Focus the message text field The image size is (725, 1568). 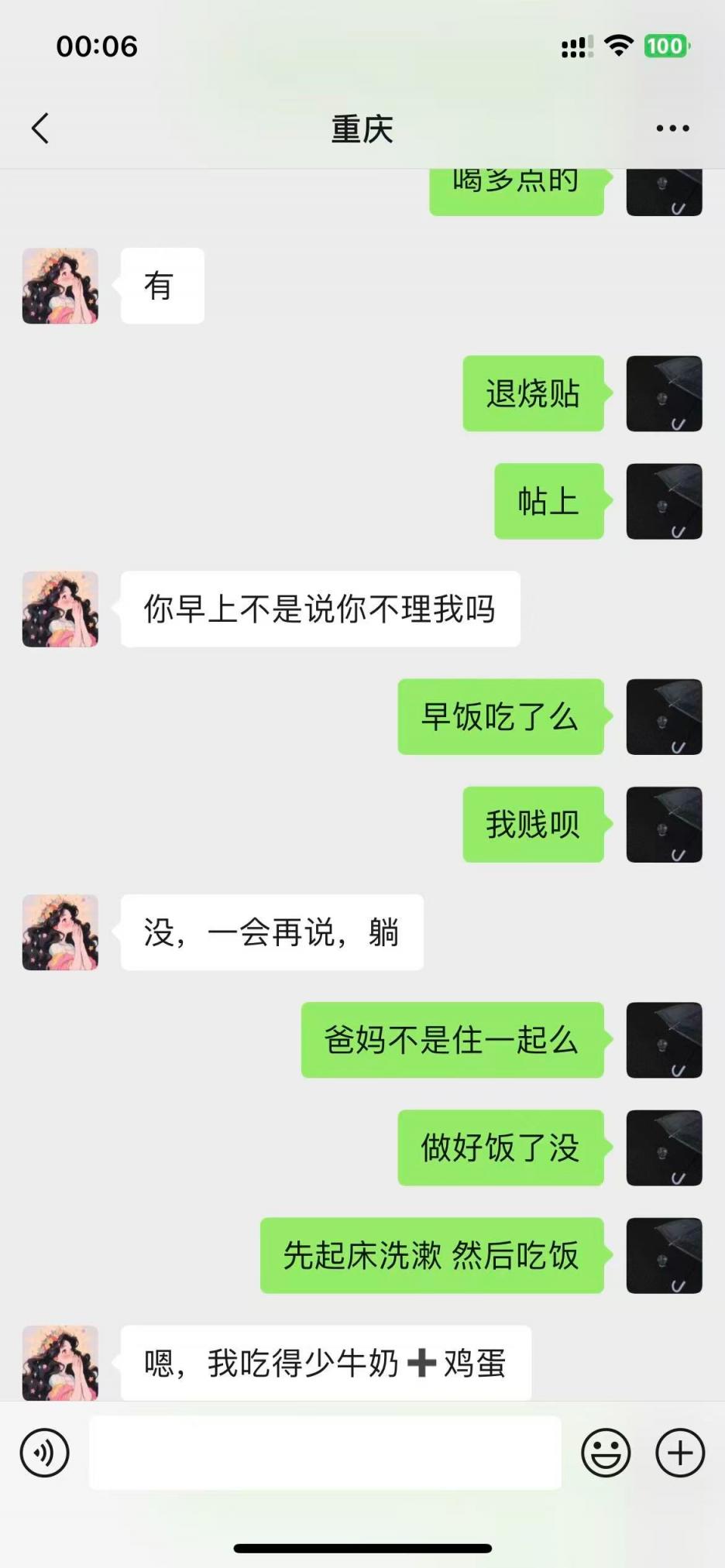point(325,1453)
